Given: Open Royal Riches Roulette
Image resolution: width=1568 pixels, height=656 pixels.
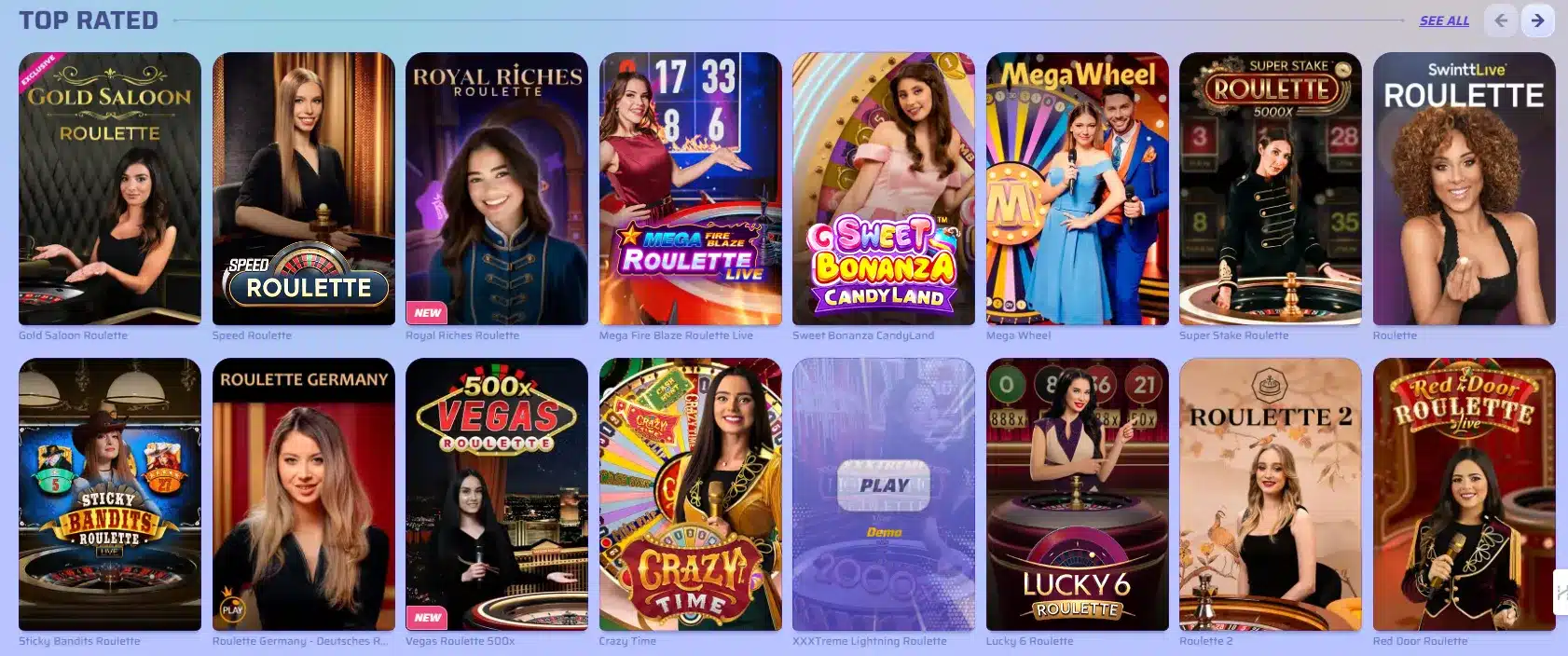Looking at the screenshot, I should [496, 188].
